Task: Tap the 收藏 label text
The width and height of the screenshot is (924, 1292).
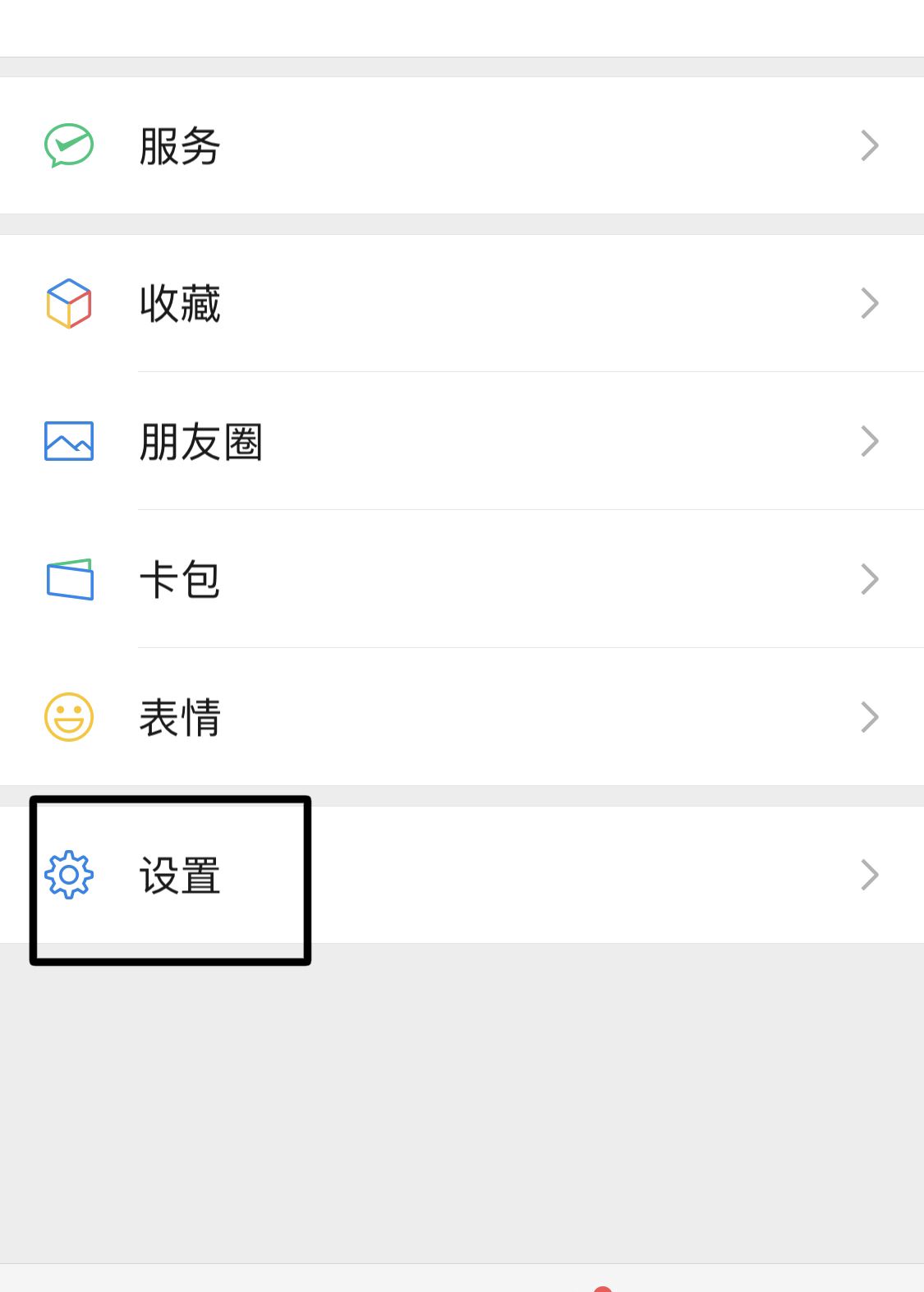Action: (x=179, y=302)
